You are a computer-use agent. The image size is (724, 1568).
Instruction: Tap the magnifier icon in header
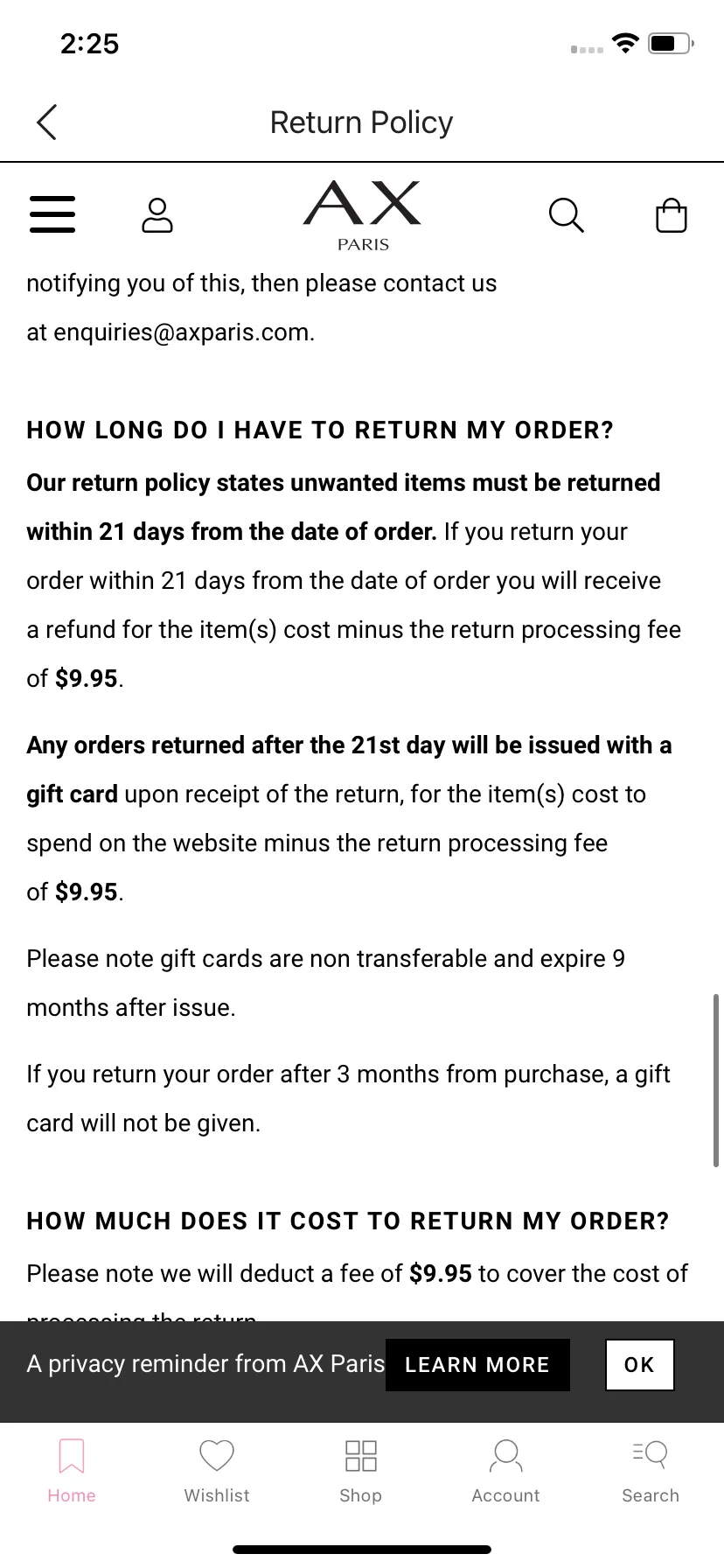pyautogui.click(x=566, y=215)
